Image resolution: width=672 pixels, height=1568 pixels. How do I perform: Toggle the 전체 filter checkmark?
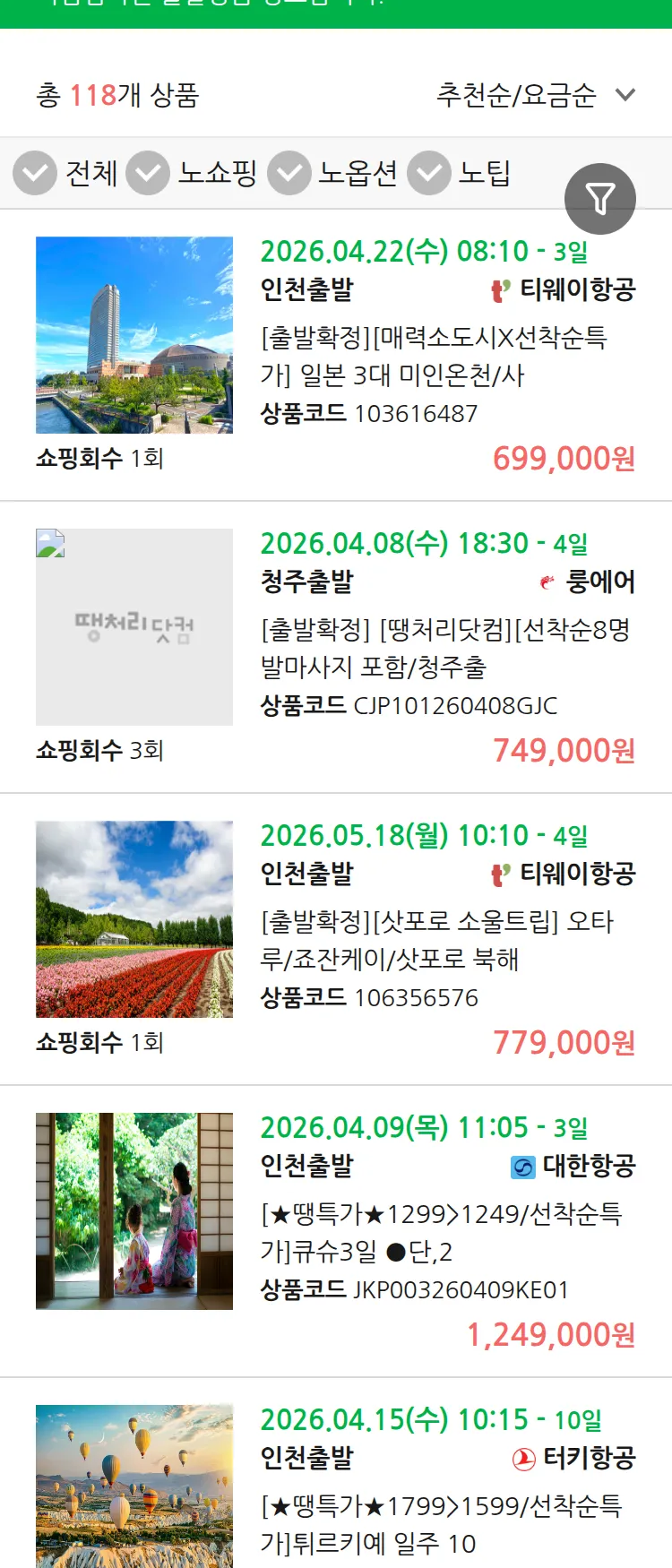(x=34, y=171)
